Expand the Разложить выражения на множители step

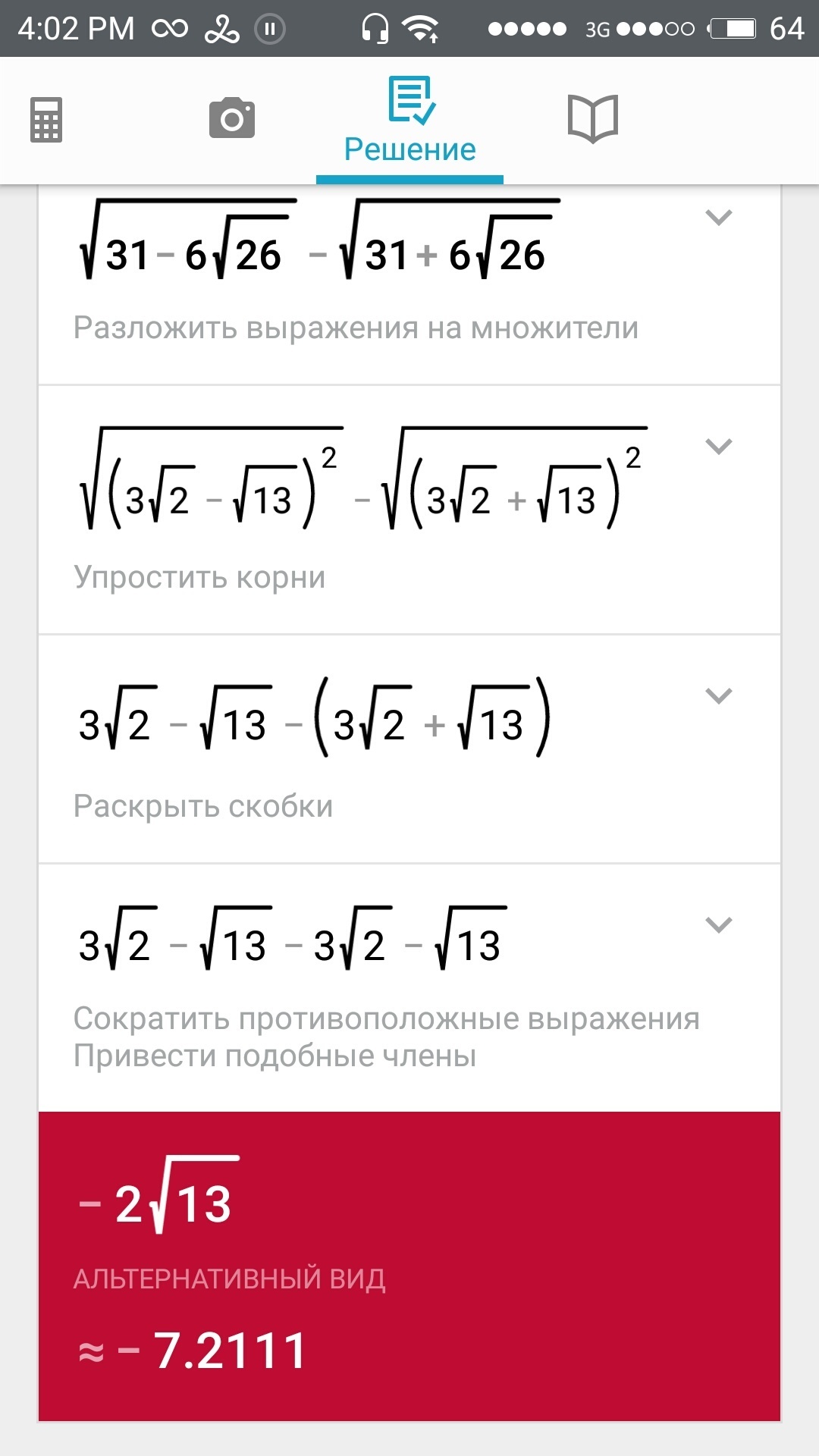pos(718,218)
